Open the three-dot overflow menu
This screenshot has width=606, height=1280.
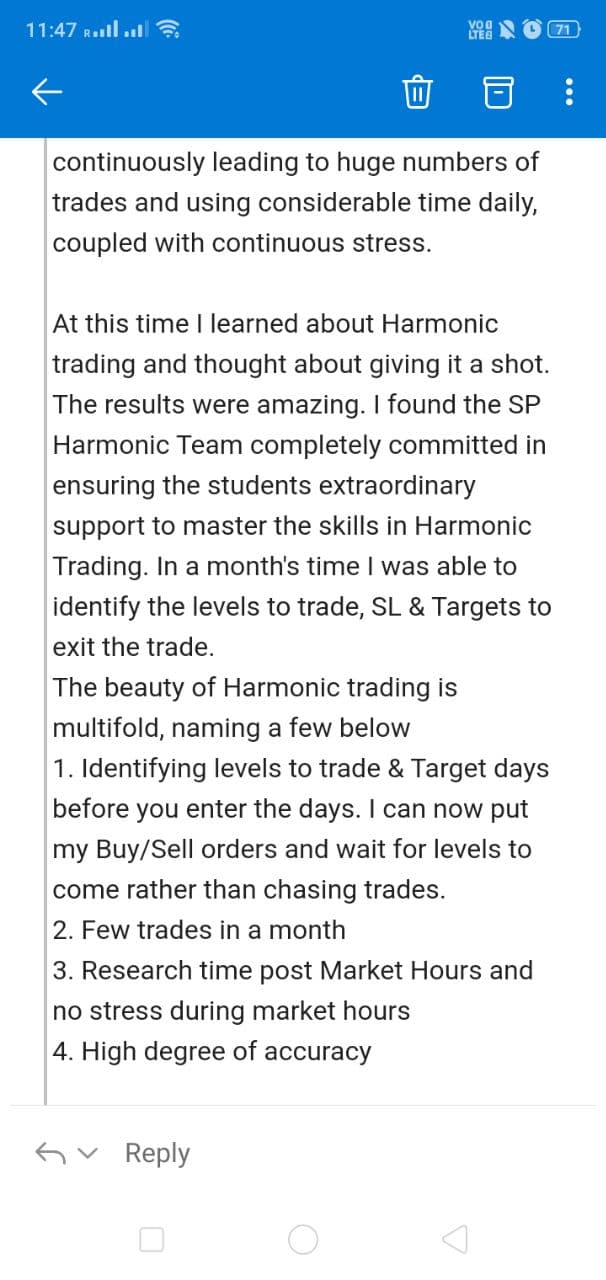coord(569,94)
